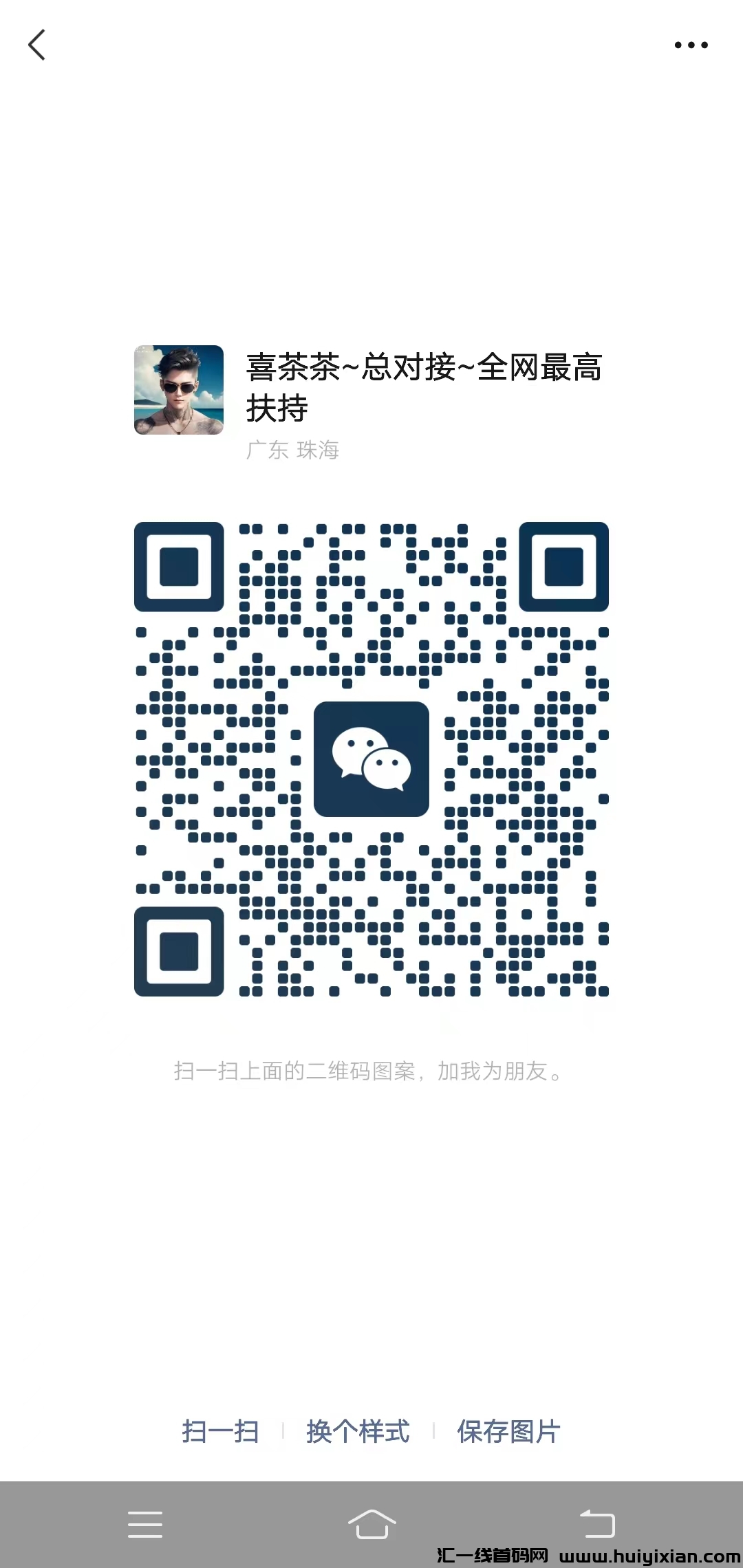Open more options (•••) at top right
This screenshot has height=1568, width=743.
692,45
